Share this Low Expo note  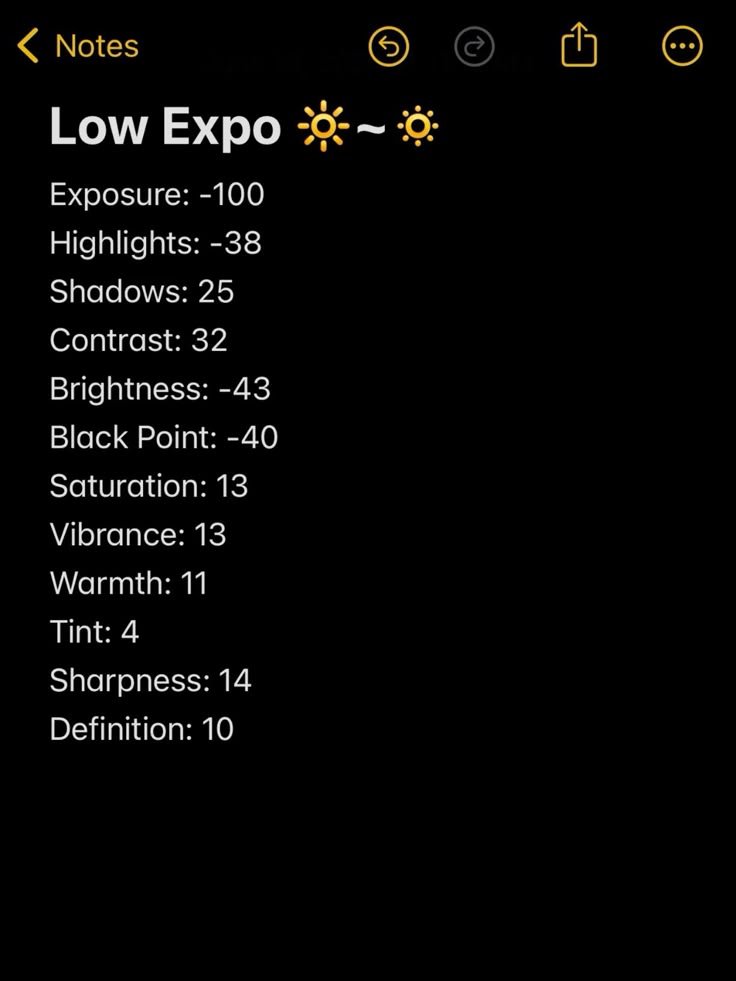pyautogui.click(x=579, y=45)
